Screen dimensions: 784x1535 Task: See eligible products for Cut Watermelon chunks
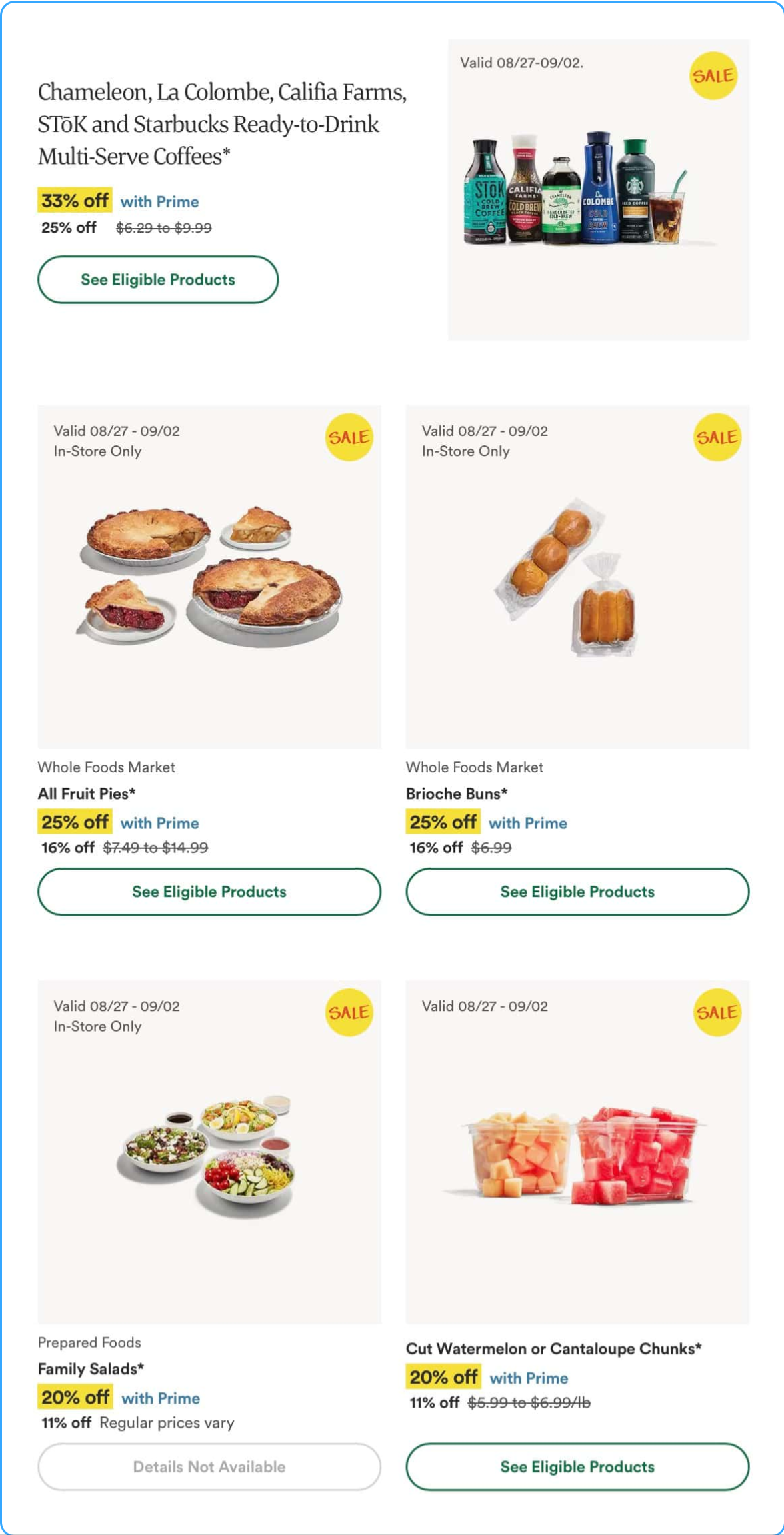[577, 1466]
